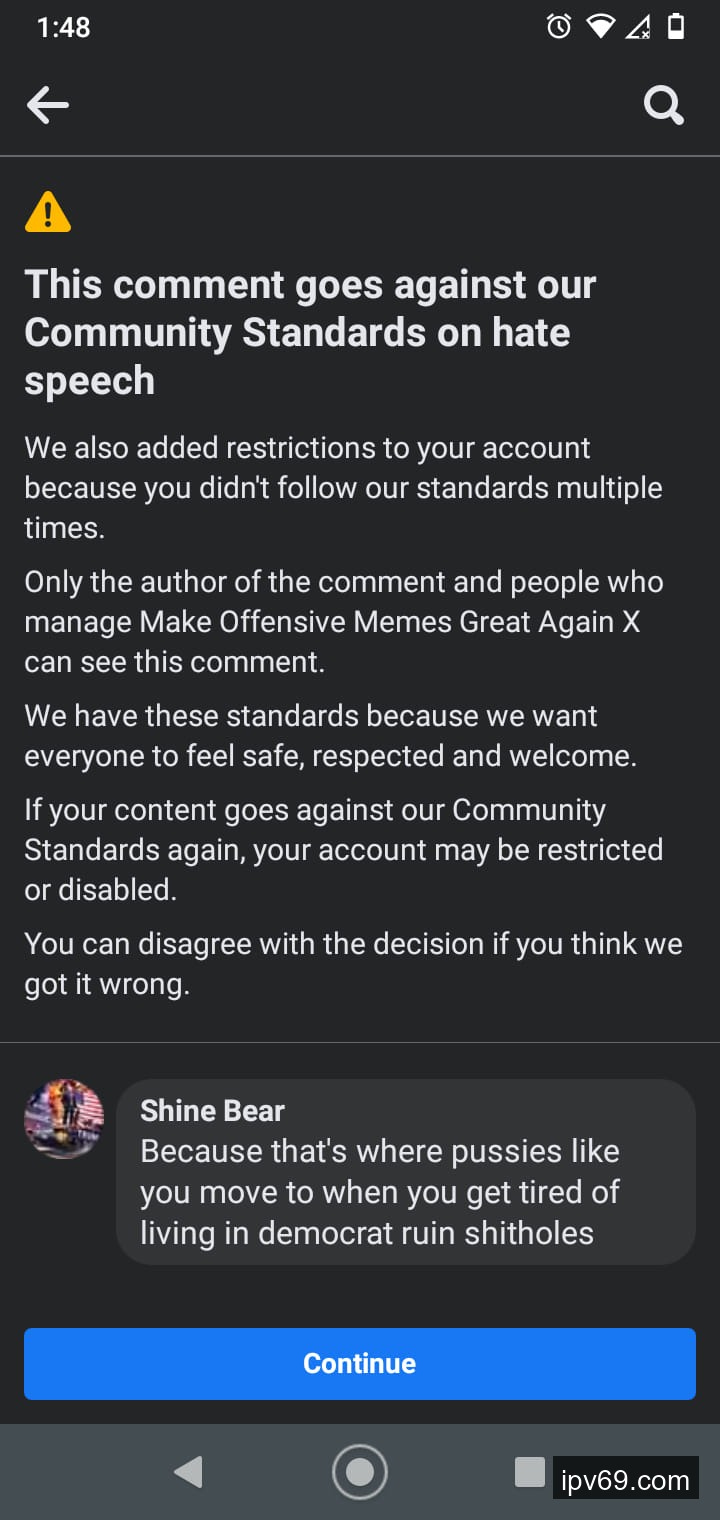Open the recent apps square
The height and width of the screenshot is (1520, 720).
coord(530,1472)
